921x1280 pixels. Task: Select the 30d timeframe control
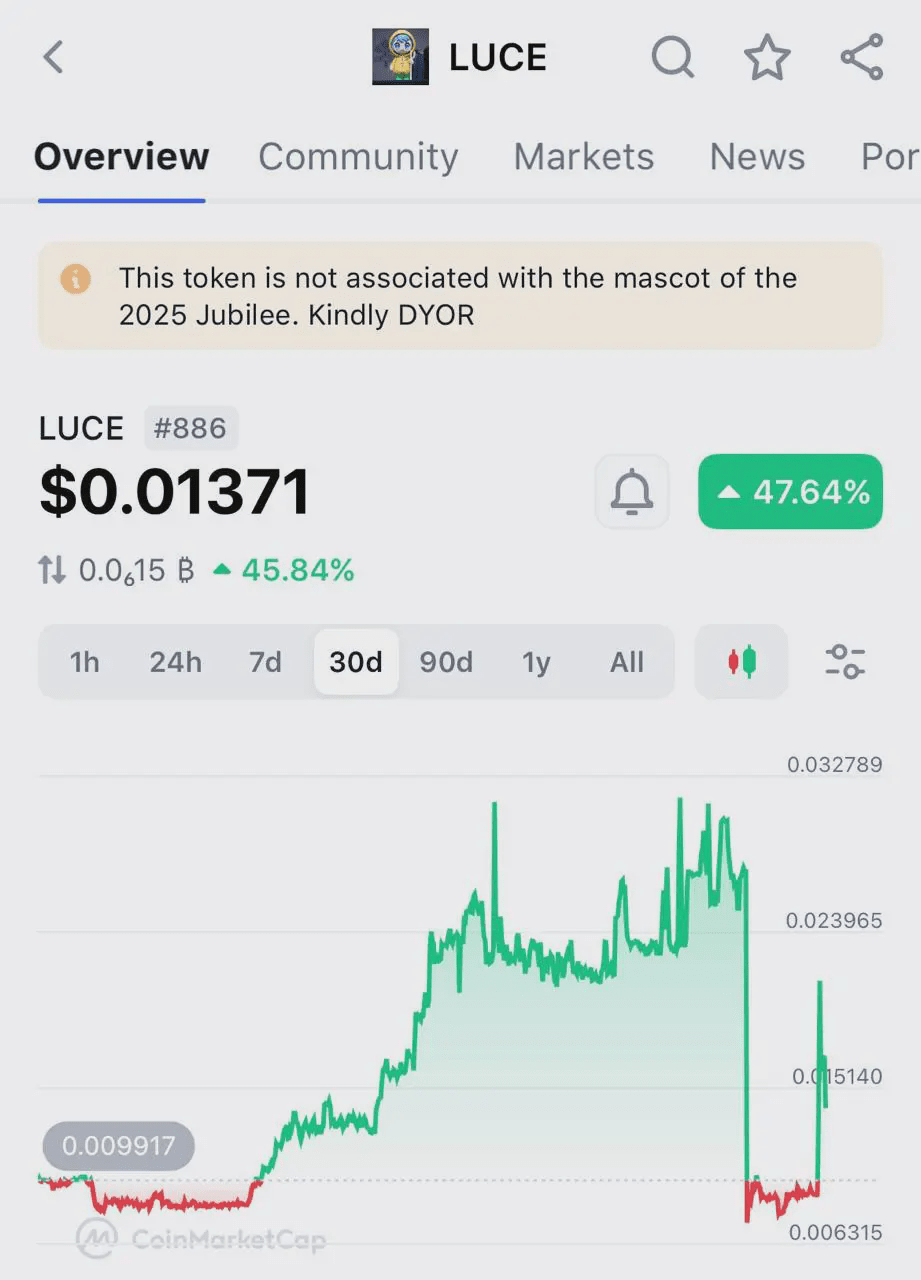pos(356,662)
